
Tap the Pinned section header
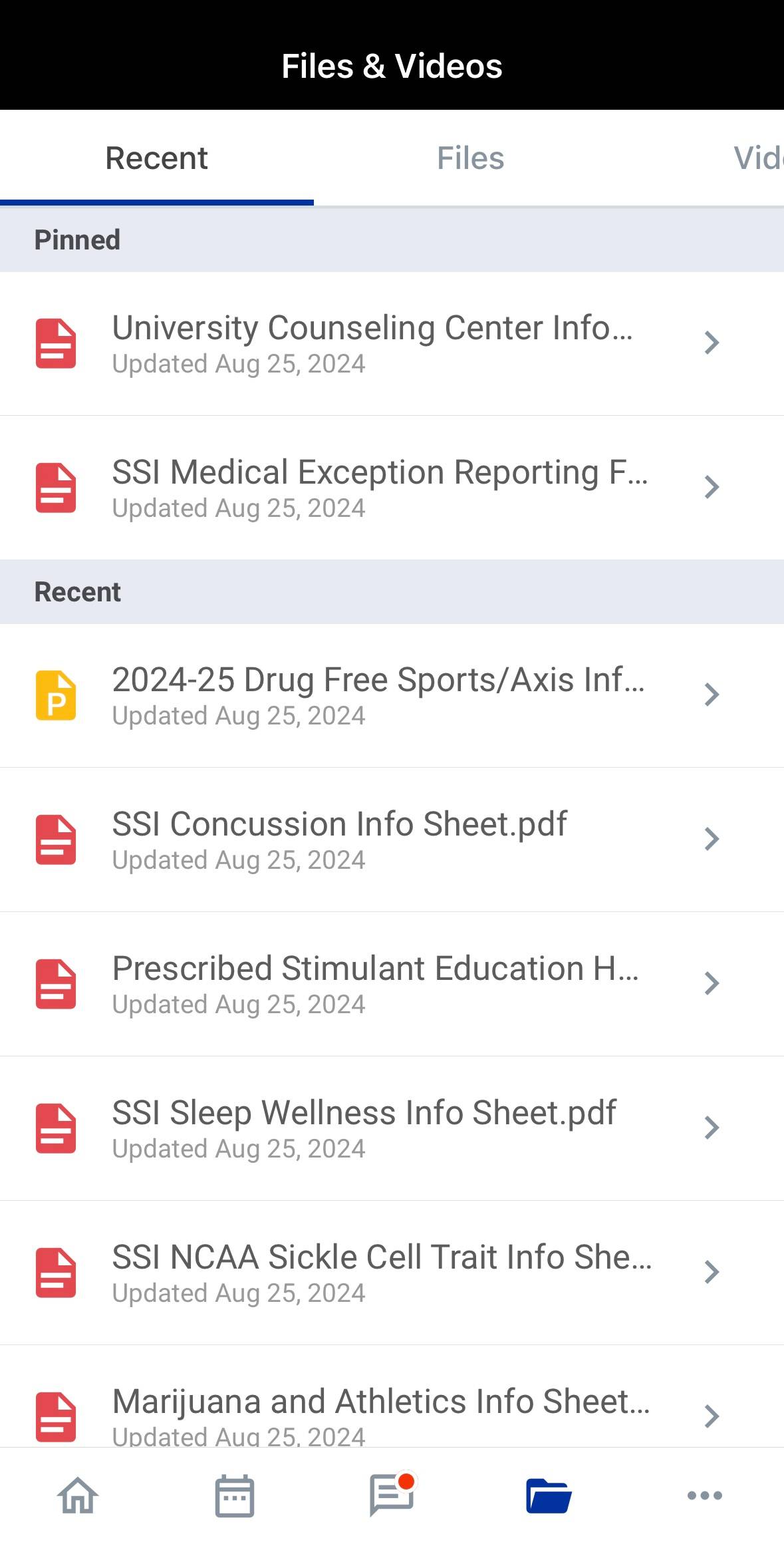click(x=76, y=239)
